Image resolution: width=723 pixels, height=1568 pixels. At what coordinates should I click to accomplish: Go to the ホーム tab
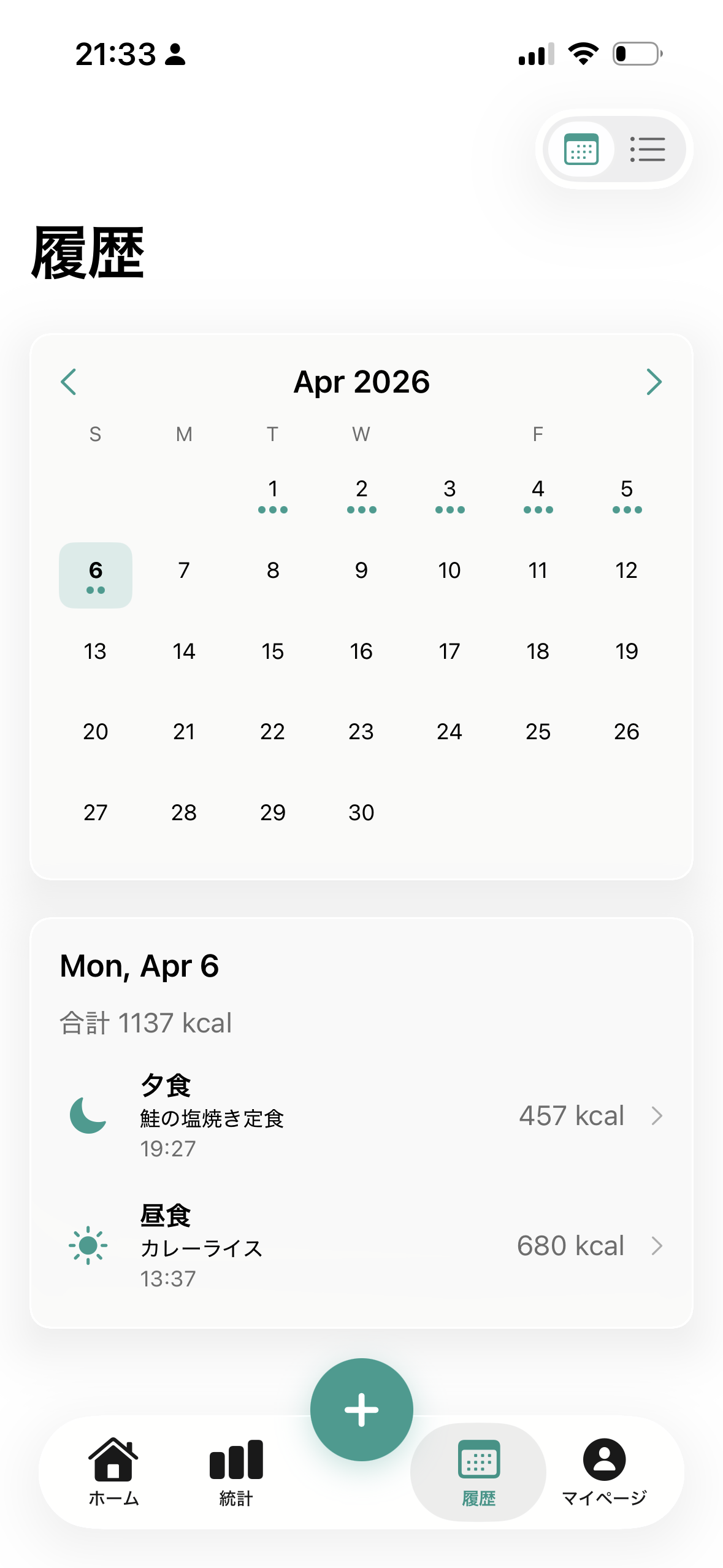[114, 1471]
